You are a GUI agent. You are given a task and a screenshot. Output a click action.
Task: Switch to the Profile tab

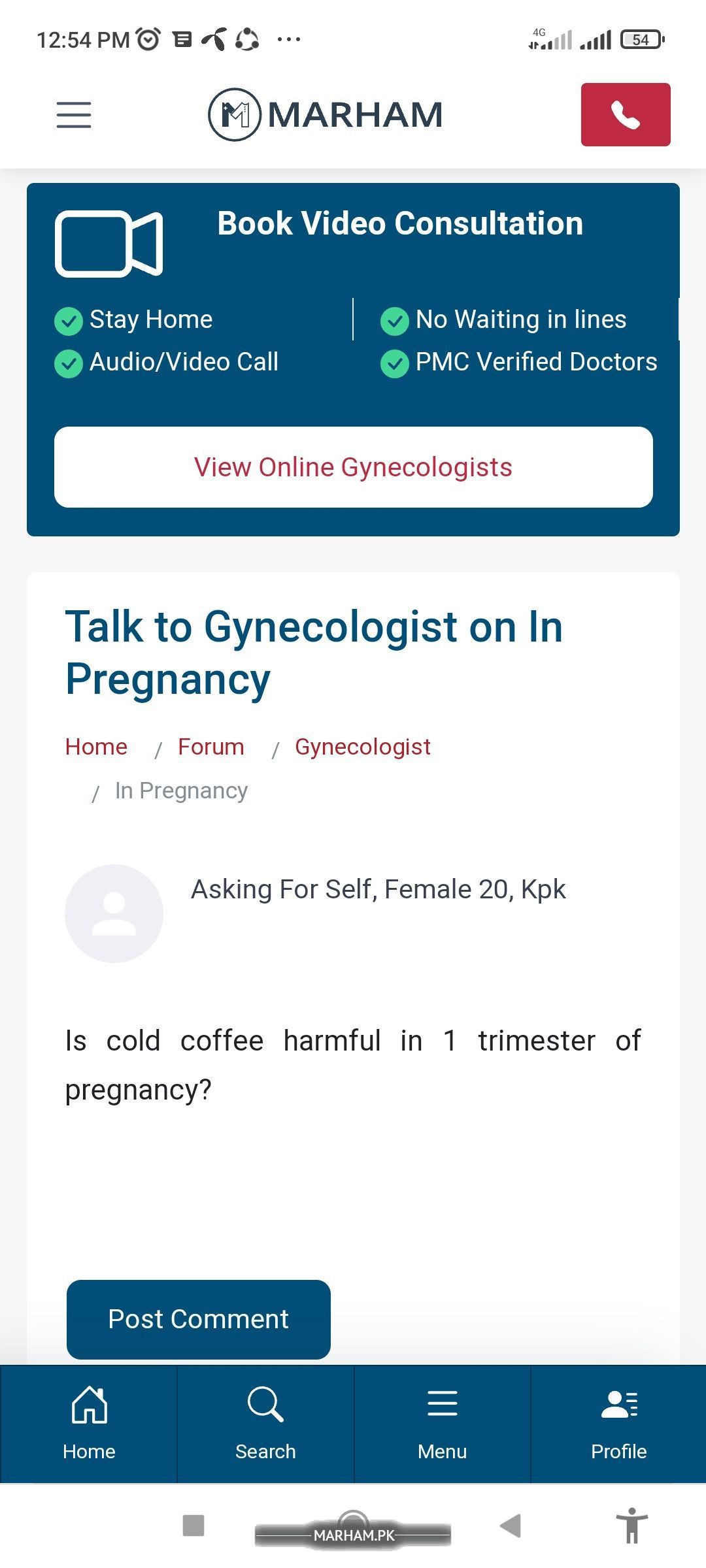click(618, 1424)
